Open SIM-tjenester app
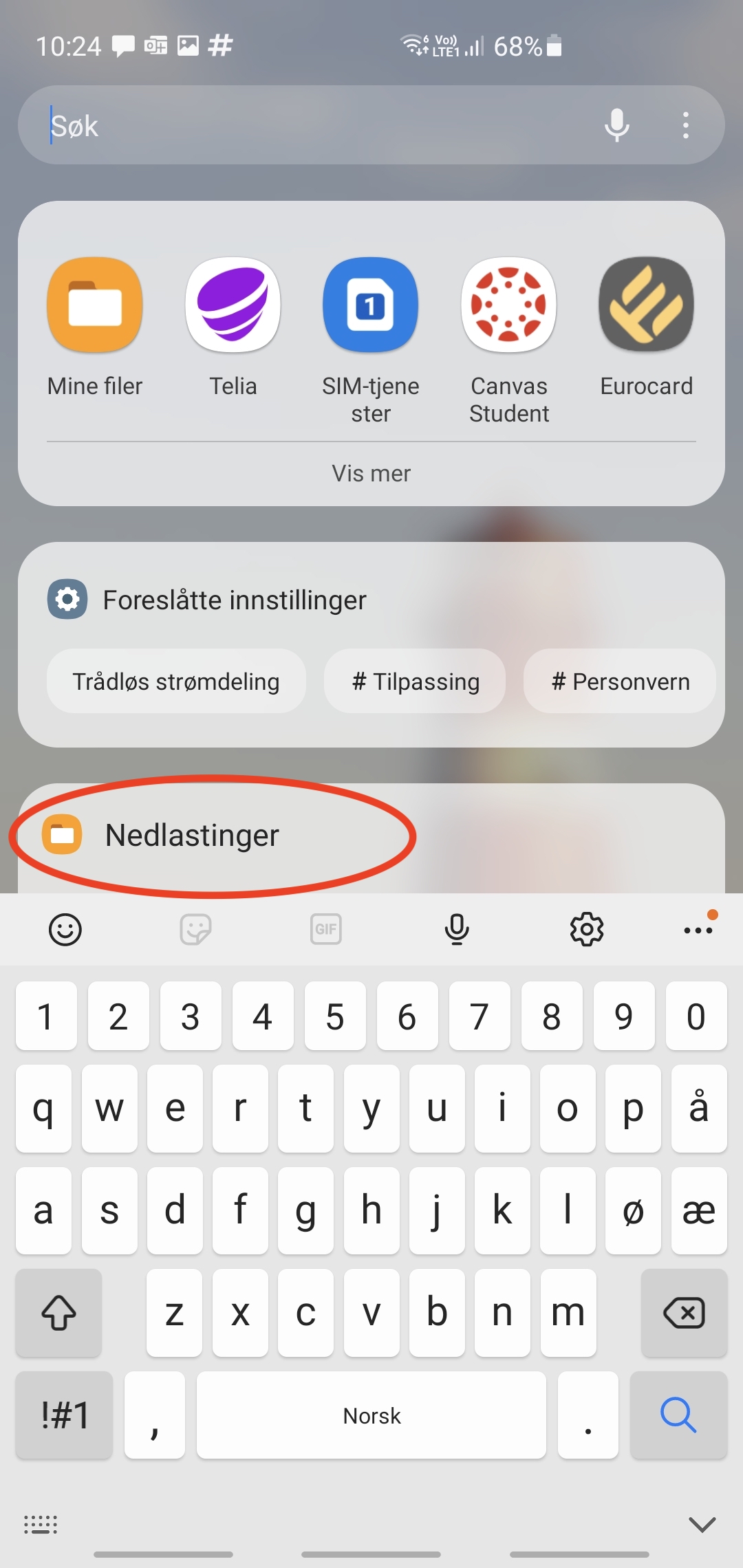The height and width of the screenshot is (1568, 743). pyautogui.click(x=371, y=305)
